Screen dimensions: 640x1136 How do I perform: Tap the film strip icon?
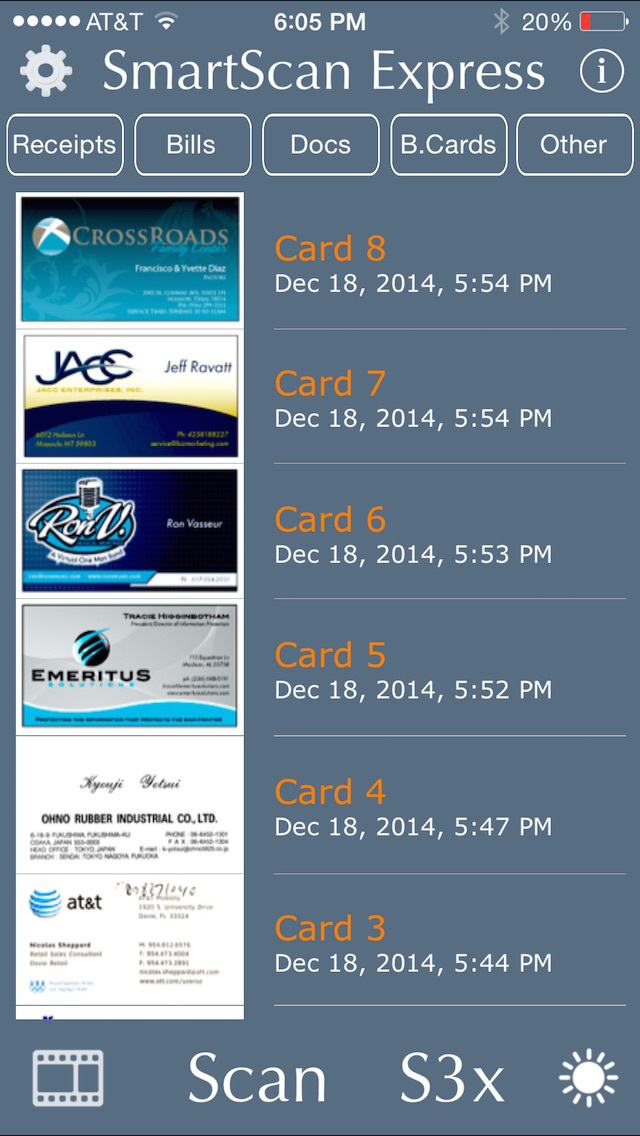point(68,1078)
